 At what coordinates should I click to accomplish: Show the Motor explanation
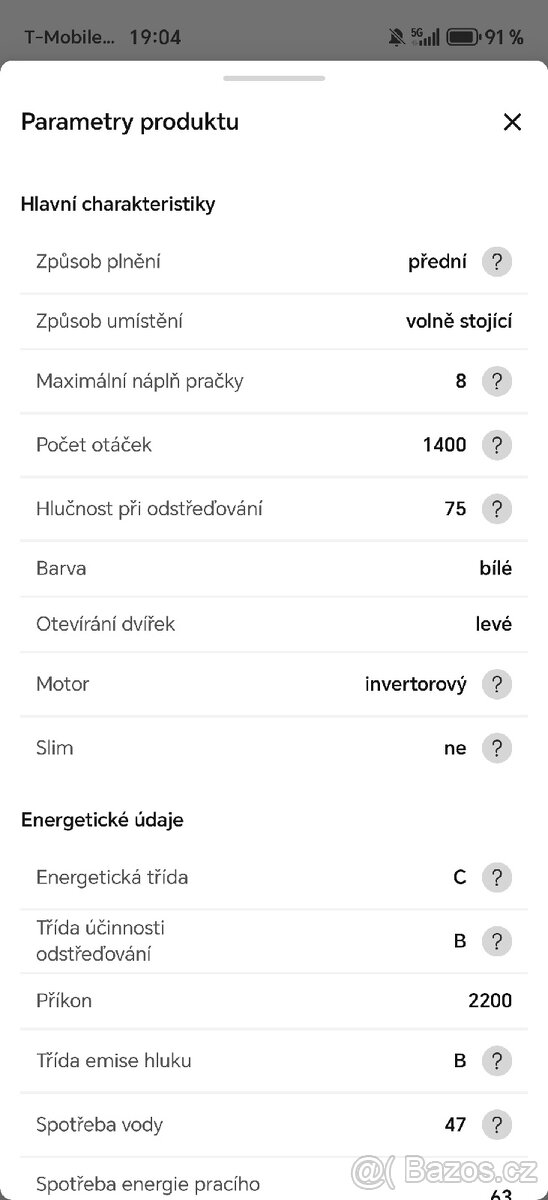497,684
